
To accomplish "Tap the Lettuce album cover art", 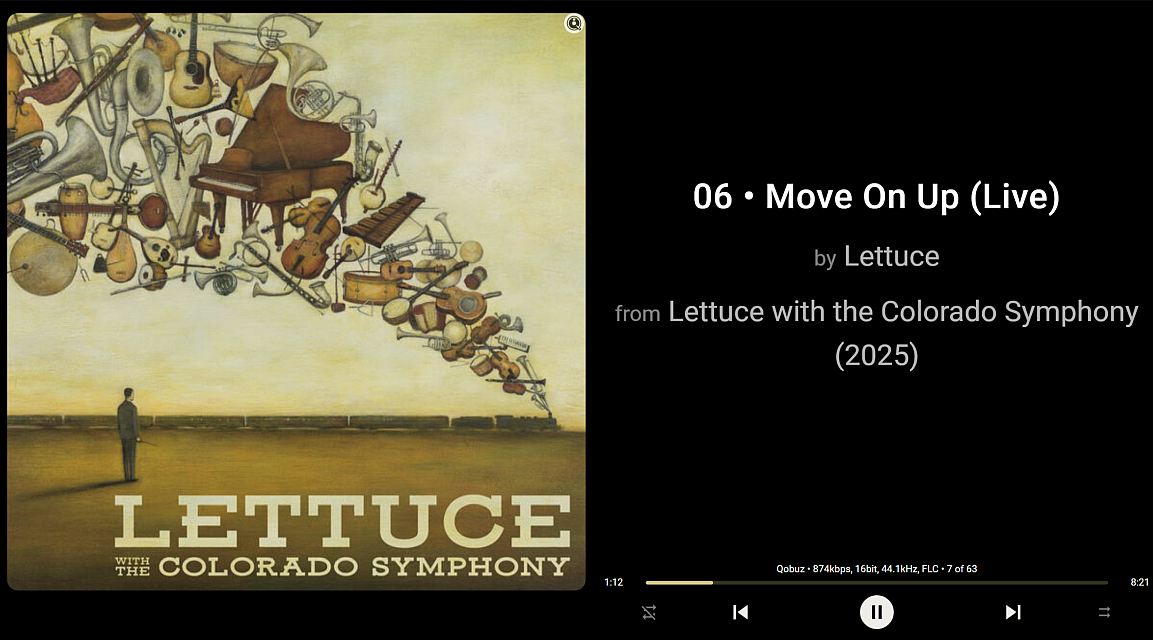I will (296, 301).
